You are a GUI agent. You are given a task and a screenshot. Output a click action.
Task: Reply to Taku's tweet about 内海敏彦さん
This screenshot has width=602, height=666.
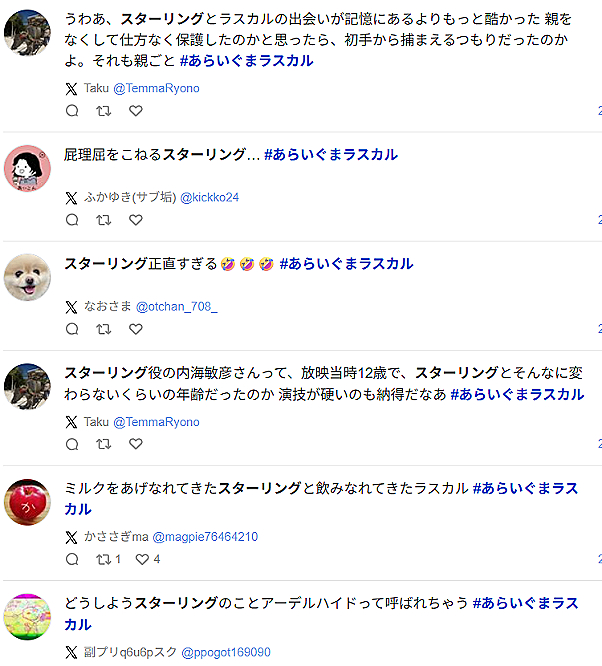72,444
